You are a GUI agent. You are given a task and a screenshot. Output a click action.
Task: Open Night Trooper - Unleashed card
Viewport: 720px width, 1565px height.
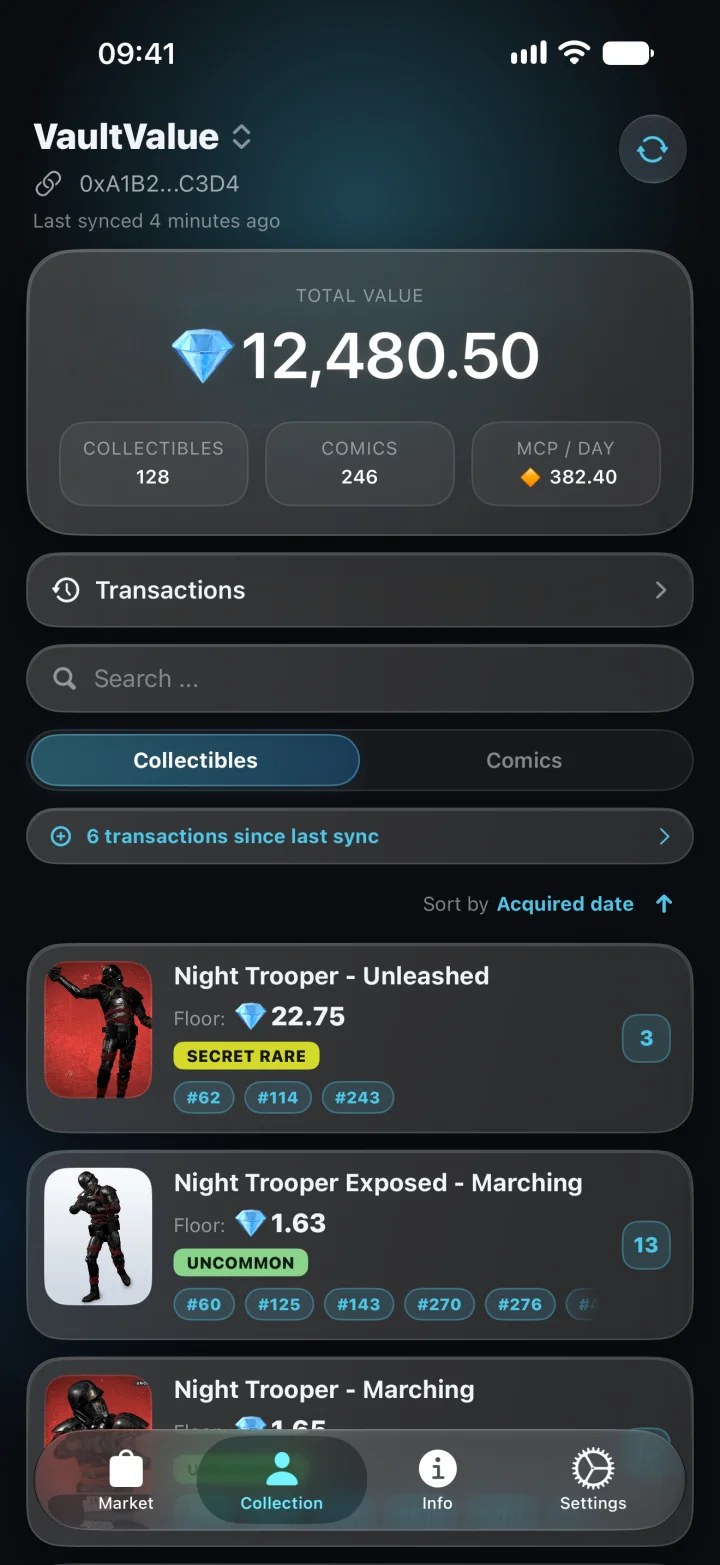(360, 1038)
